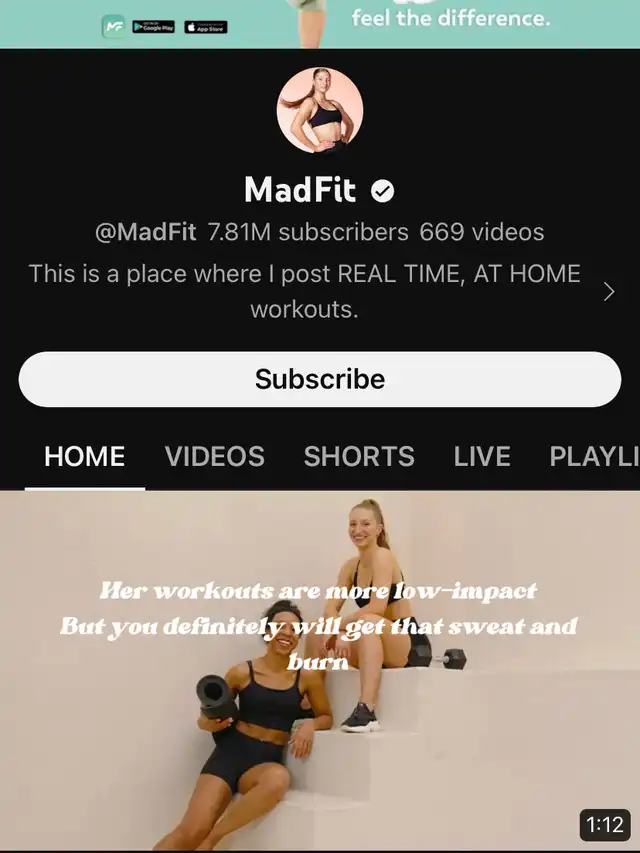Expand the channel description chevron

609,291
